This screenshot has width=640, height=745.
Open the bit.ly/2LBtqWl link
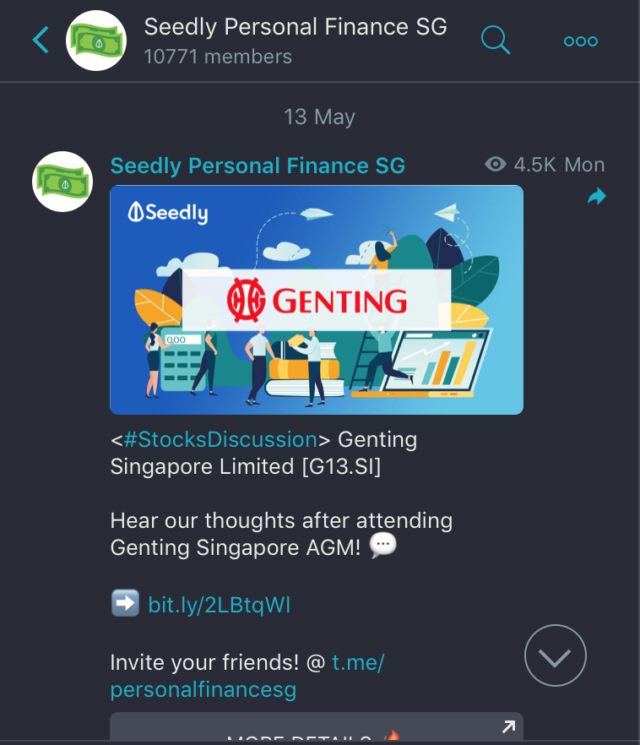[x=218, y=604]
